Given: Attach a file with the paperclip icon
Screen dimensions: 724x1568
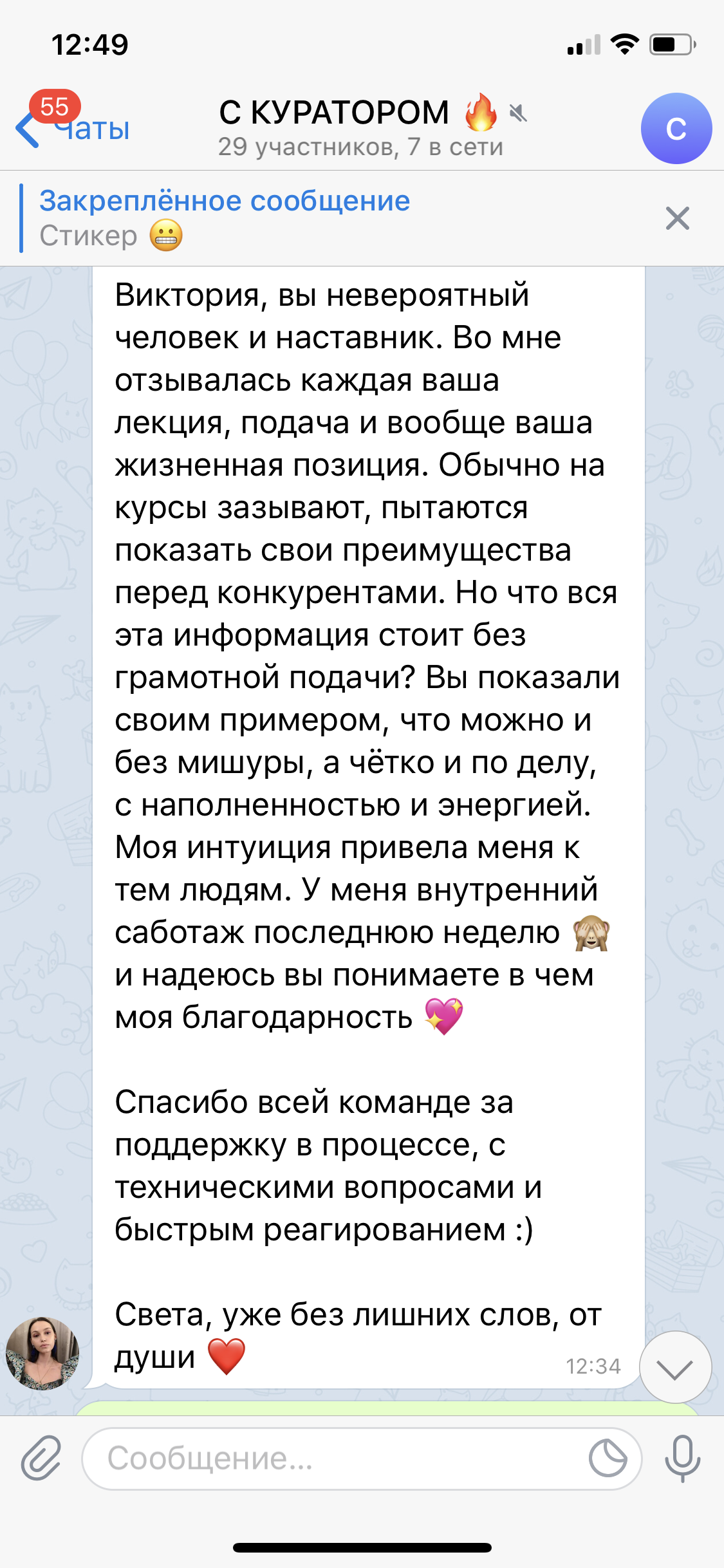Looking at the screenshot, I should 41,1459.
